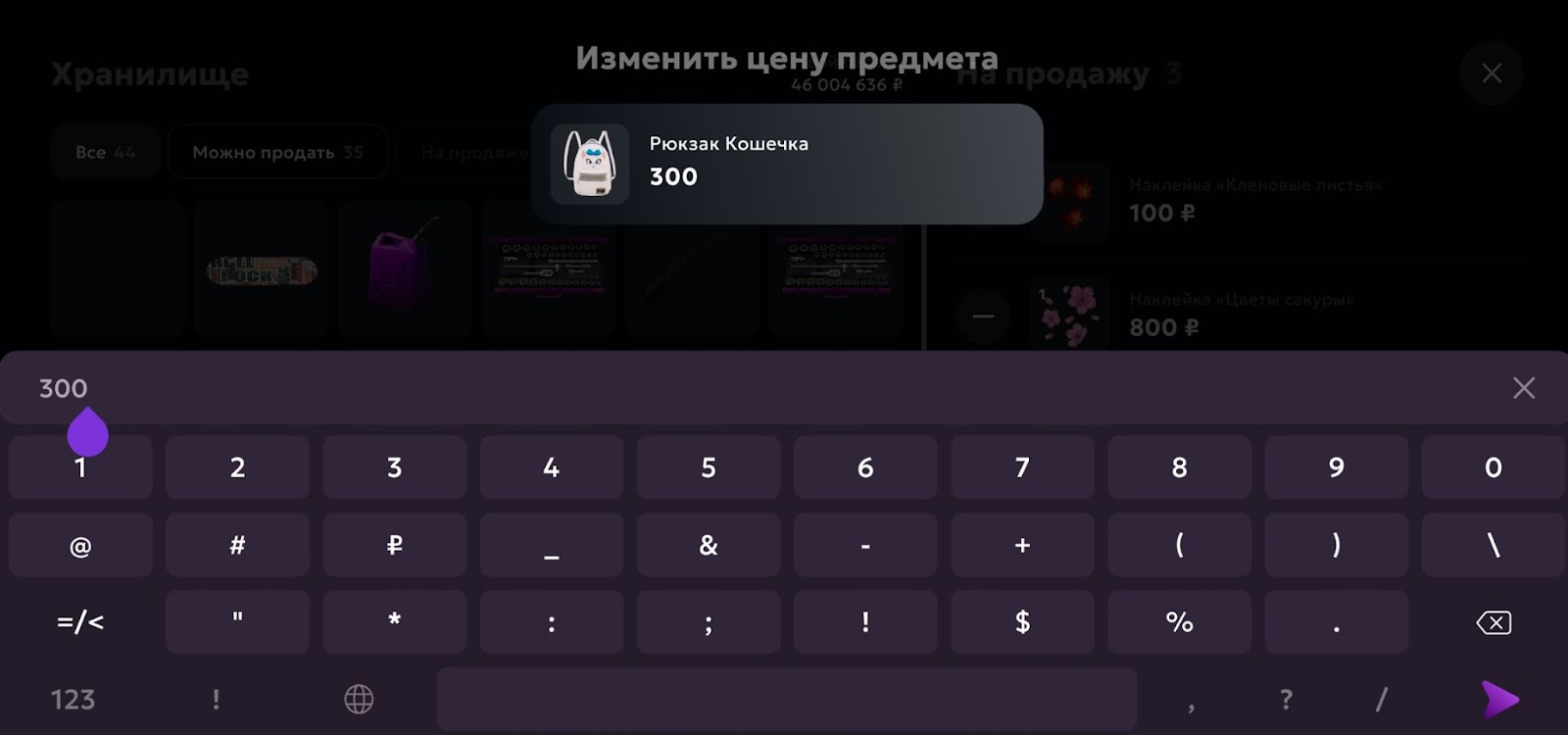Insert the ruble sign key
The image size is (1568, 735).
click(394, 545)
